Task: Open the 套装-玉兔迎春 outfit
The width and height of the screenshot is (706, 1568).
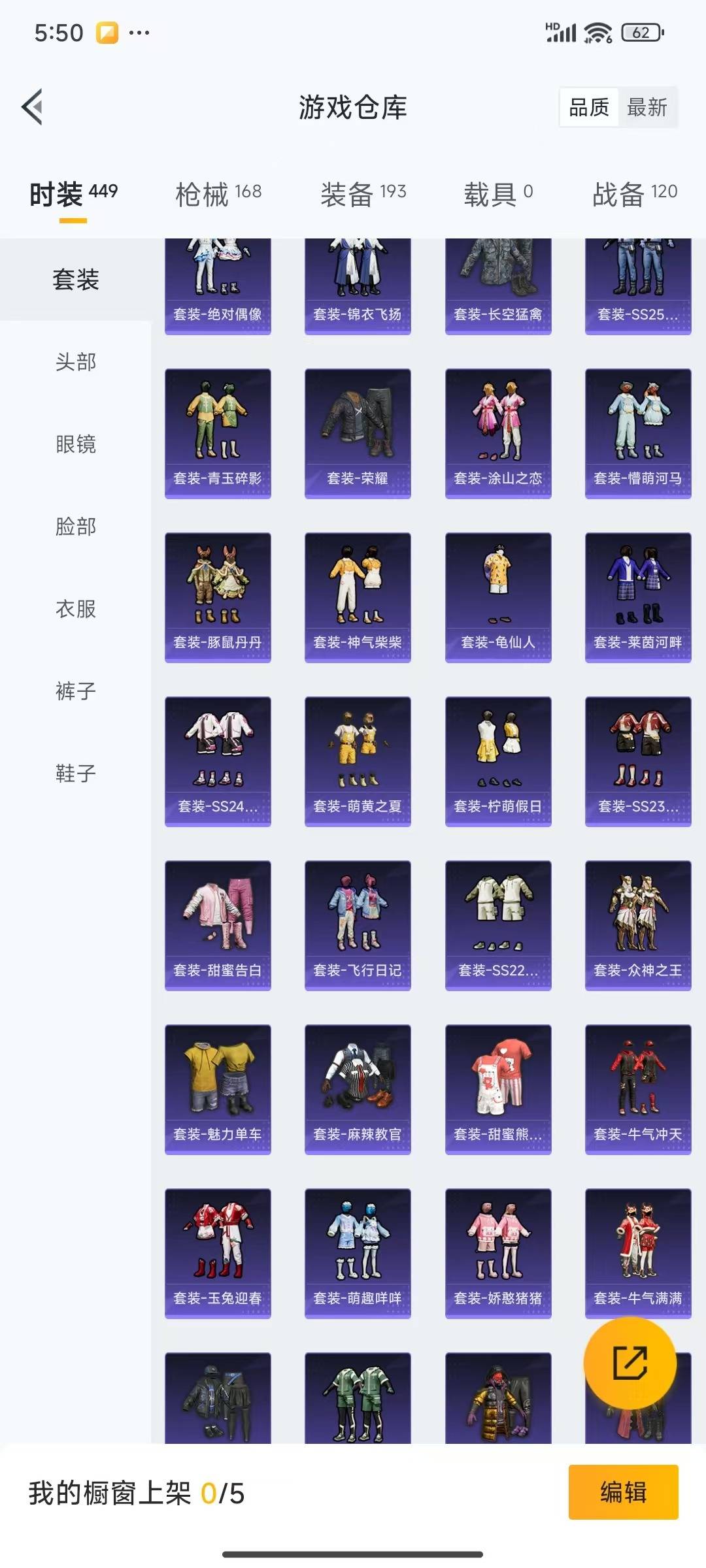Action: click(218, 1254)
